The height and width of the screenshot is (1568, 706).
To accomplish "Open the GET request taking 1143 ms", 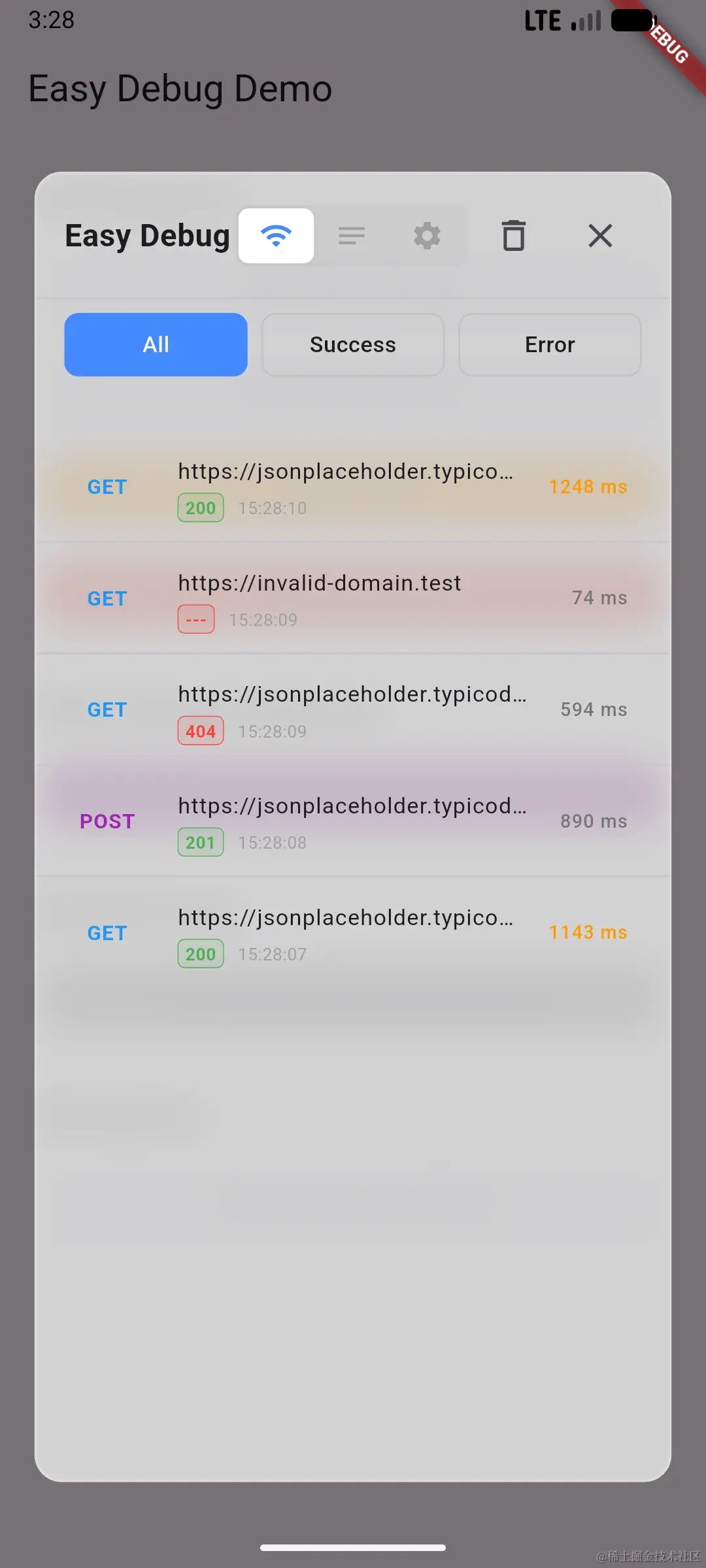I will 353,934.
